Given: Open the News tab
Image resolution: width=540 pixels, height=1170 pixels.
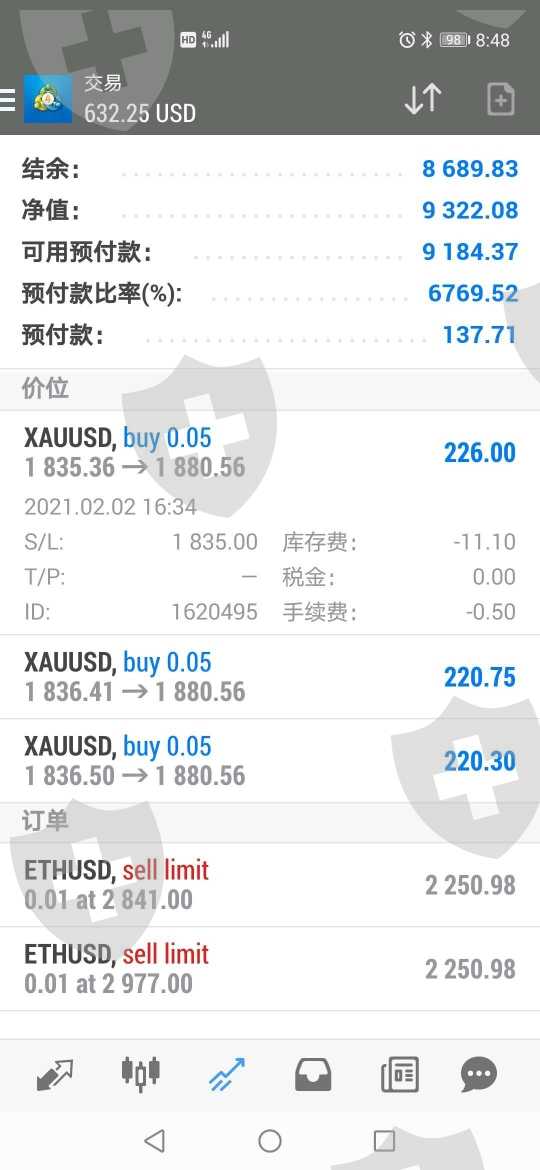Looking at the screenshot, I should pos(400,1075).
